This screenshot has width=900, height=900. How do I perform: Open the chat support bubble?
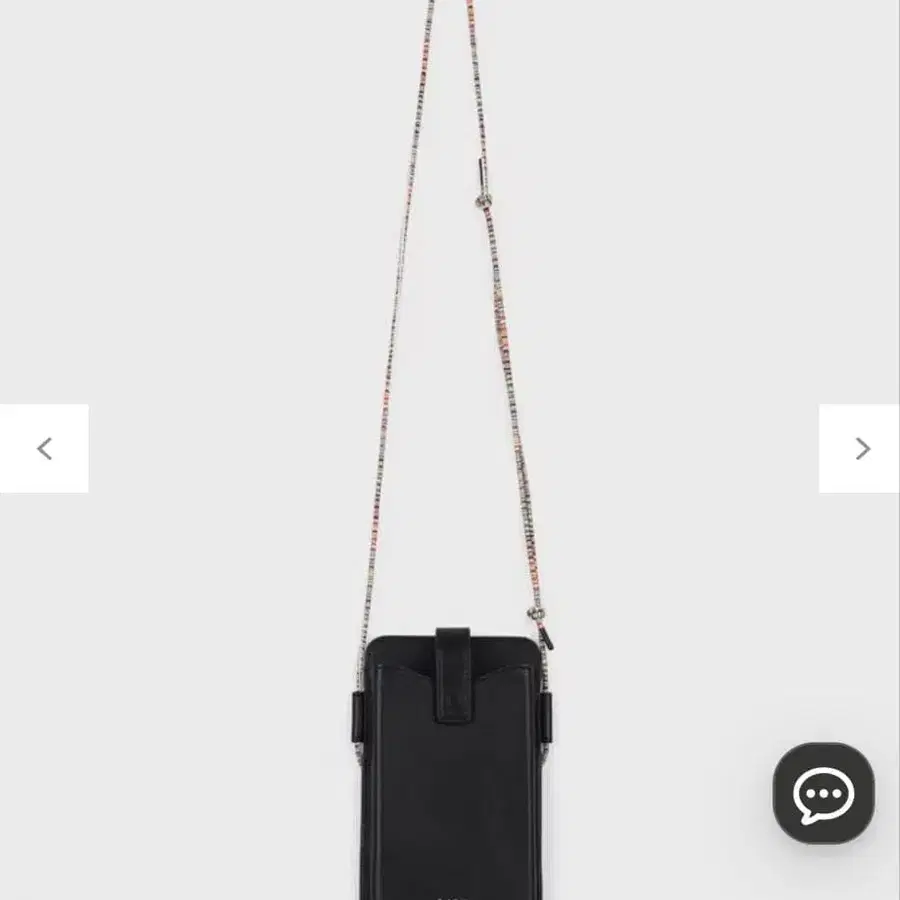pos(823,794)
